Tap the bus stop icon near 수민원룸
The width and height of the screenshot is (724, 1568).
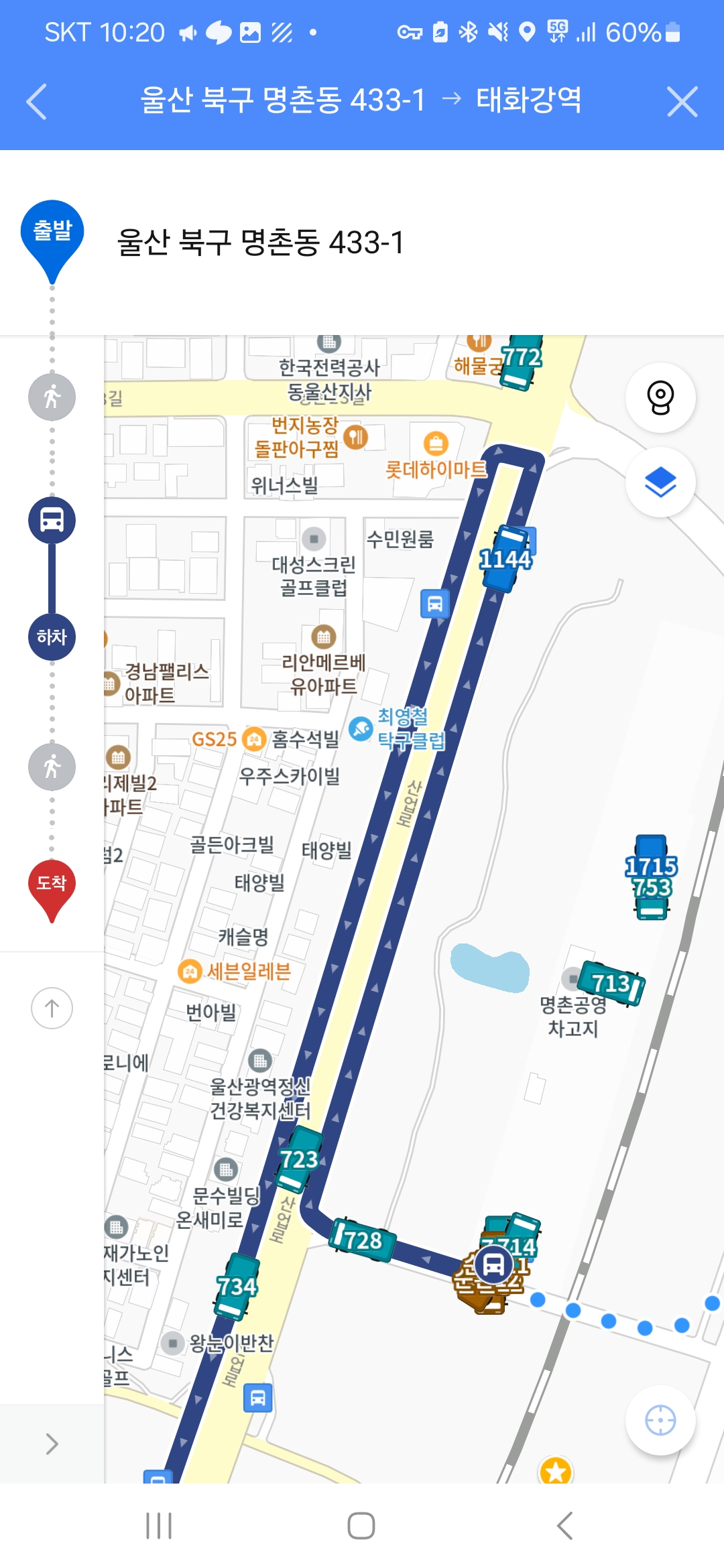[x=434, y=604]
